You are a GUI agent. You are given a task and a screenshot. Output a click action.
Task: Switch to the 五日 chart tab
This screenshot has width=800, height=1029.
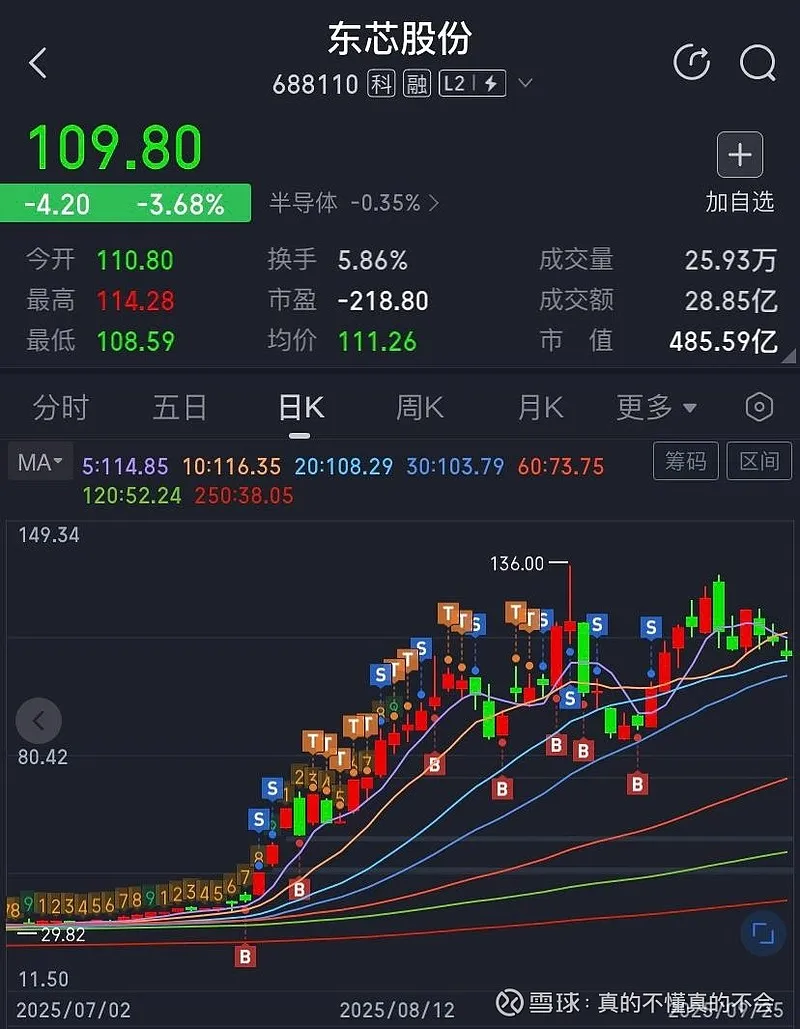pyautogui.click(x=180, y=407)
